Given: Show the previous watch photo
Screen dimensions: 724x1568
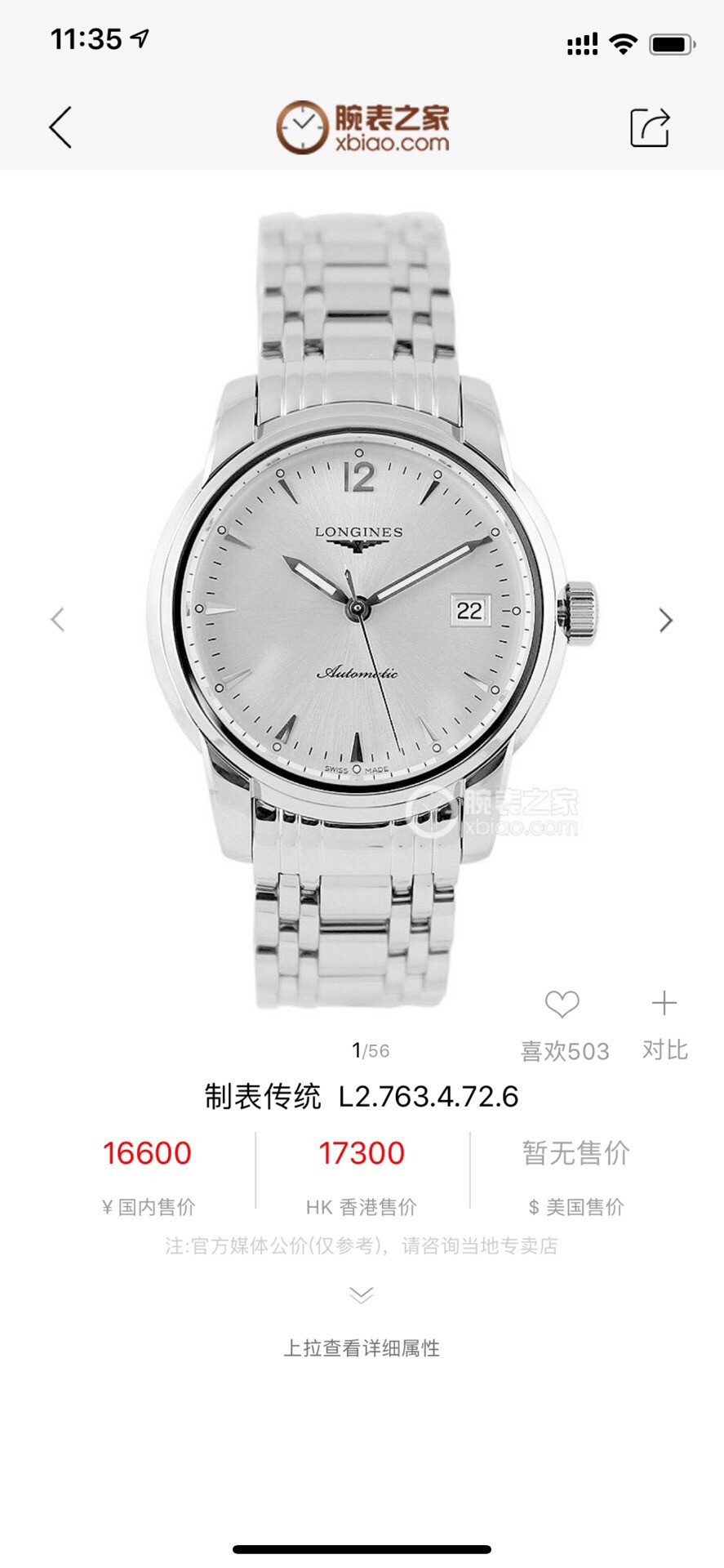Looking at the screenshot, I should [57, 620].
